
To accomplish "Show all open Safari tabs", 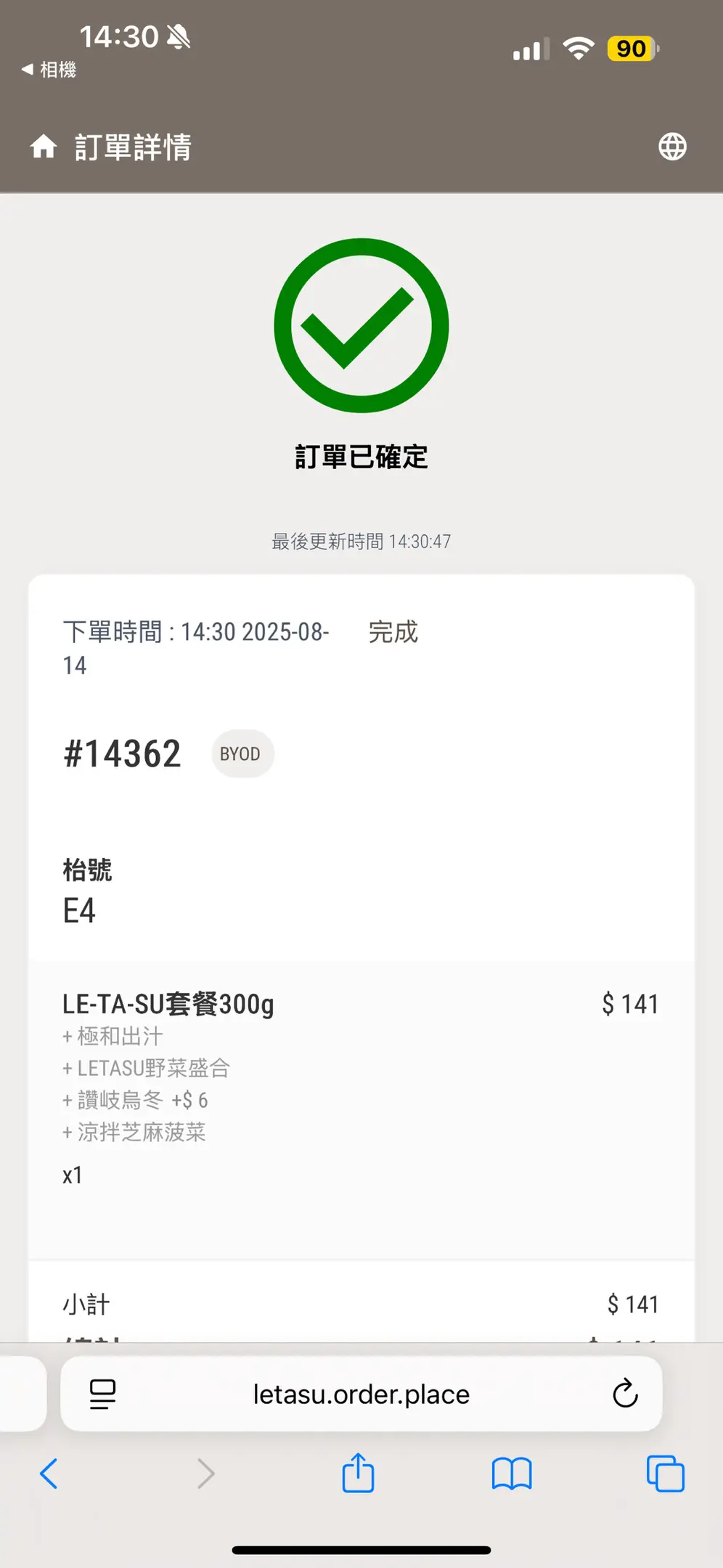I will [x=665, y=1474].
